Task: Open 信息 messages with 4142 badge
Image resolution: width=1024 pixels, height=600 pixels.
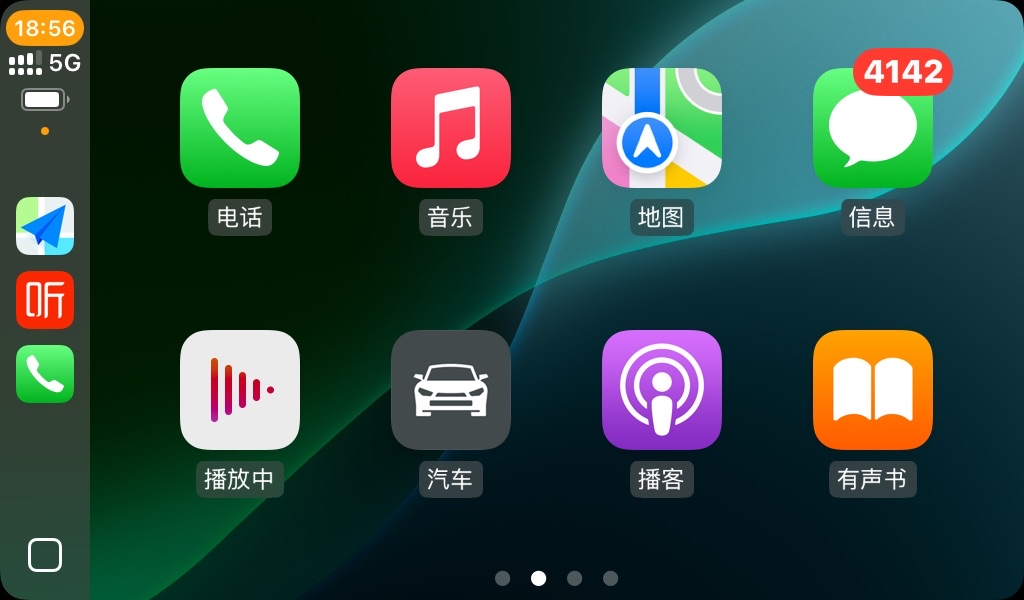Action: coord(872,128)
